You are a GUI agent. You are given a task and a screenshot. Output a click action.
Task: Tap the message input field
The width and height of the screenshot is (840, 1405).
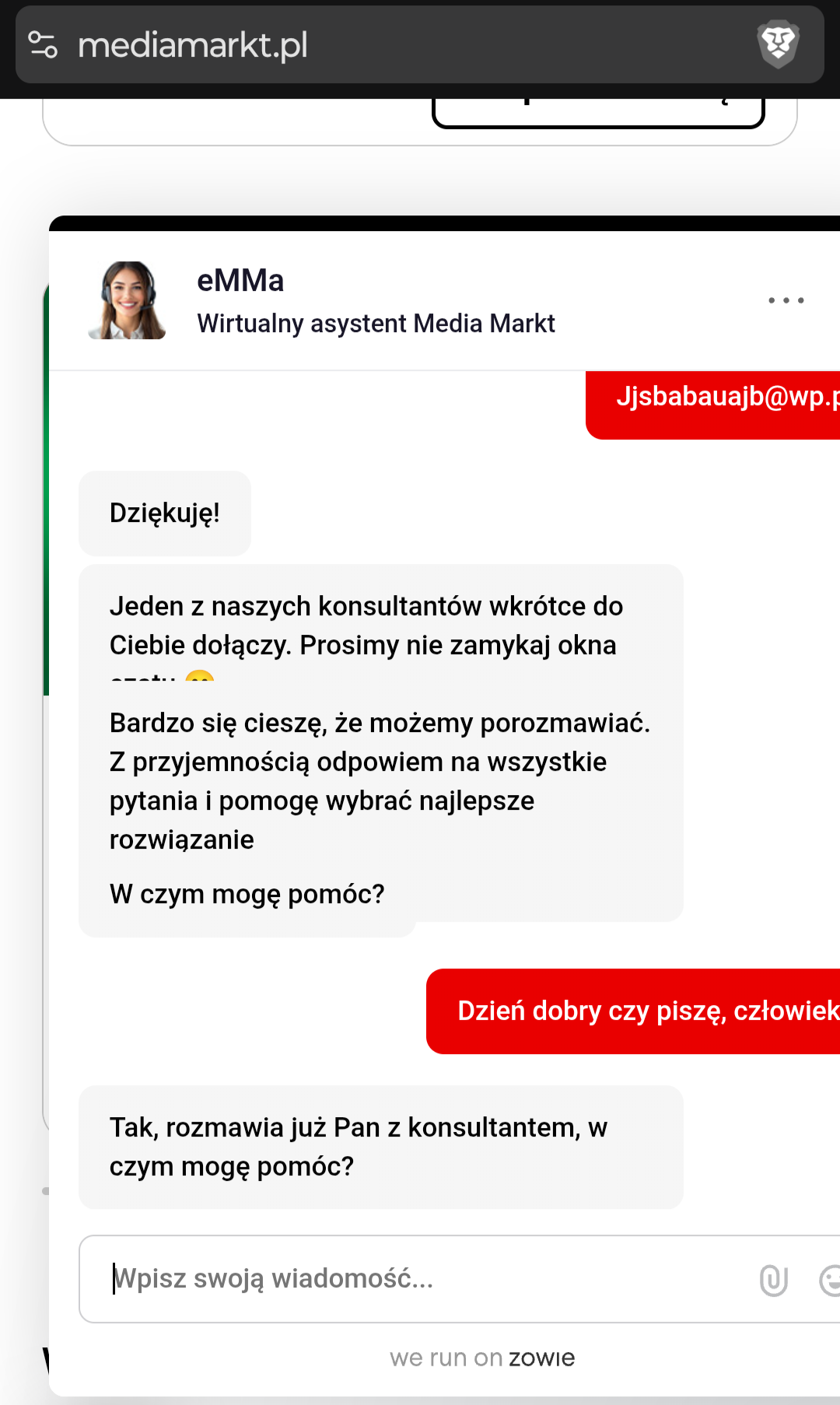(x=428, y=1278)
